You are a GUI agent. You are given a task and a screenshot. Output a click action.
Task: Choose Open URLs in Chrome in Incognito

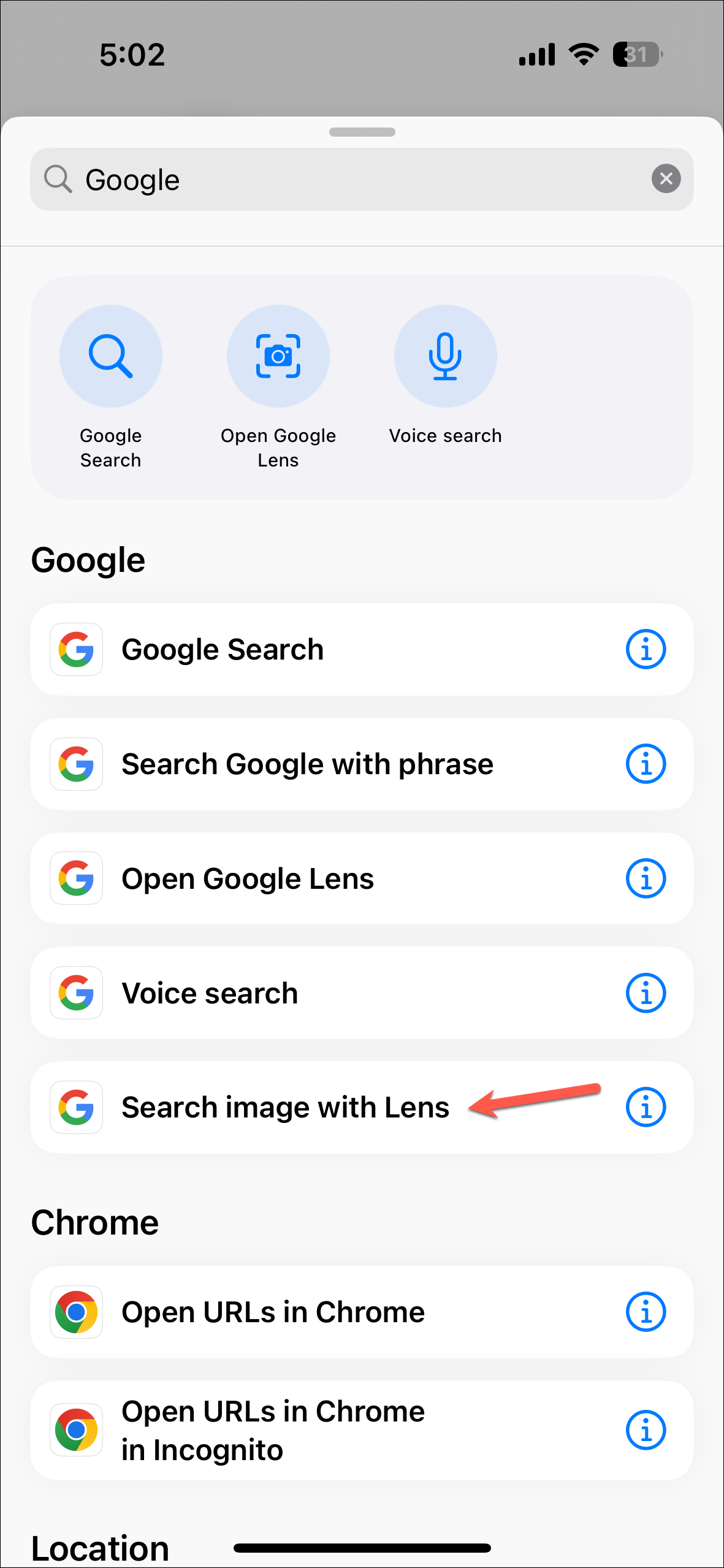pos(319,1431)
